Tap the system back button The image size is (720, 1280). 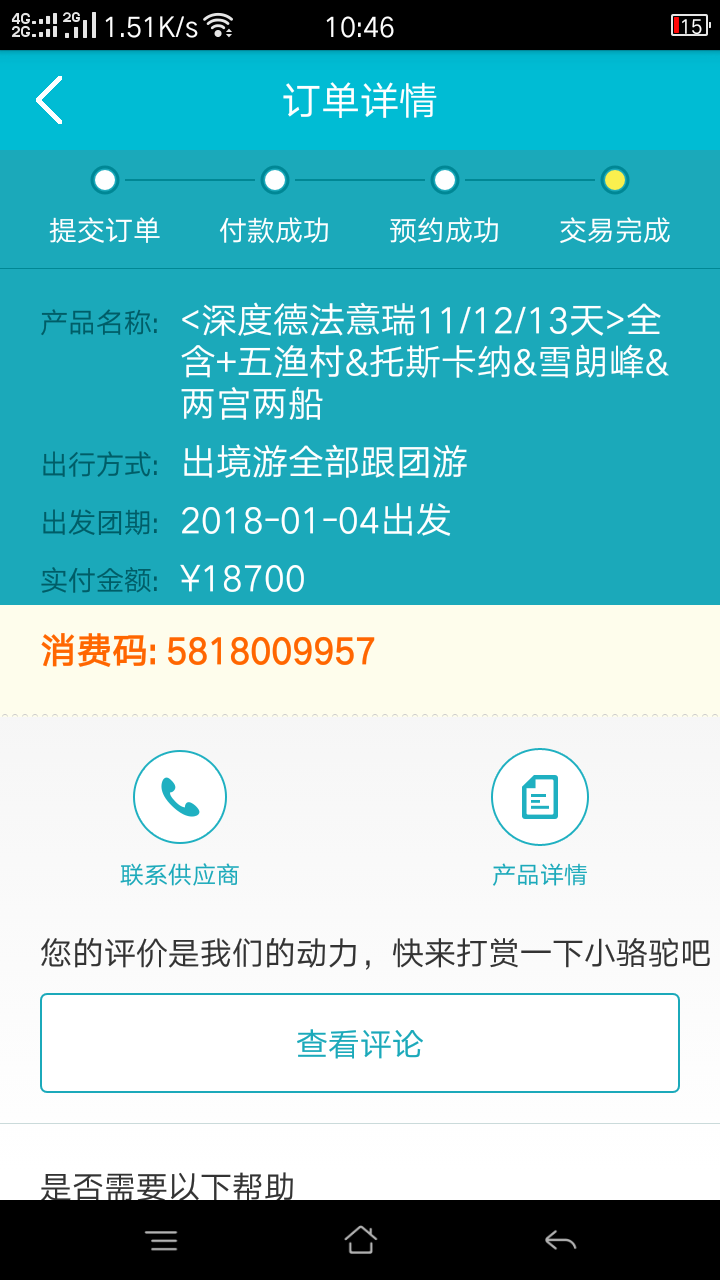[x=560, y=1241]
